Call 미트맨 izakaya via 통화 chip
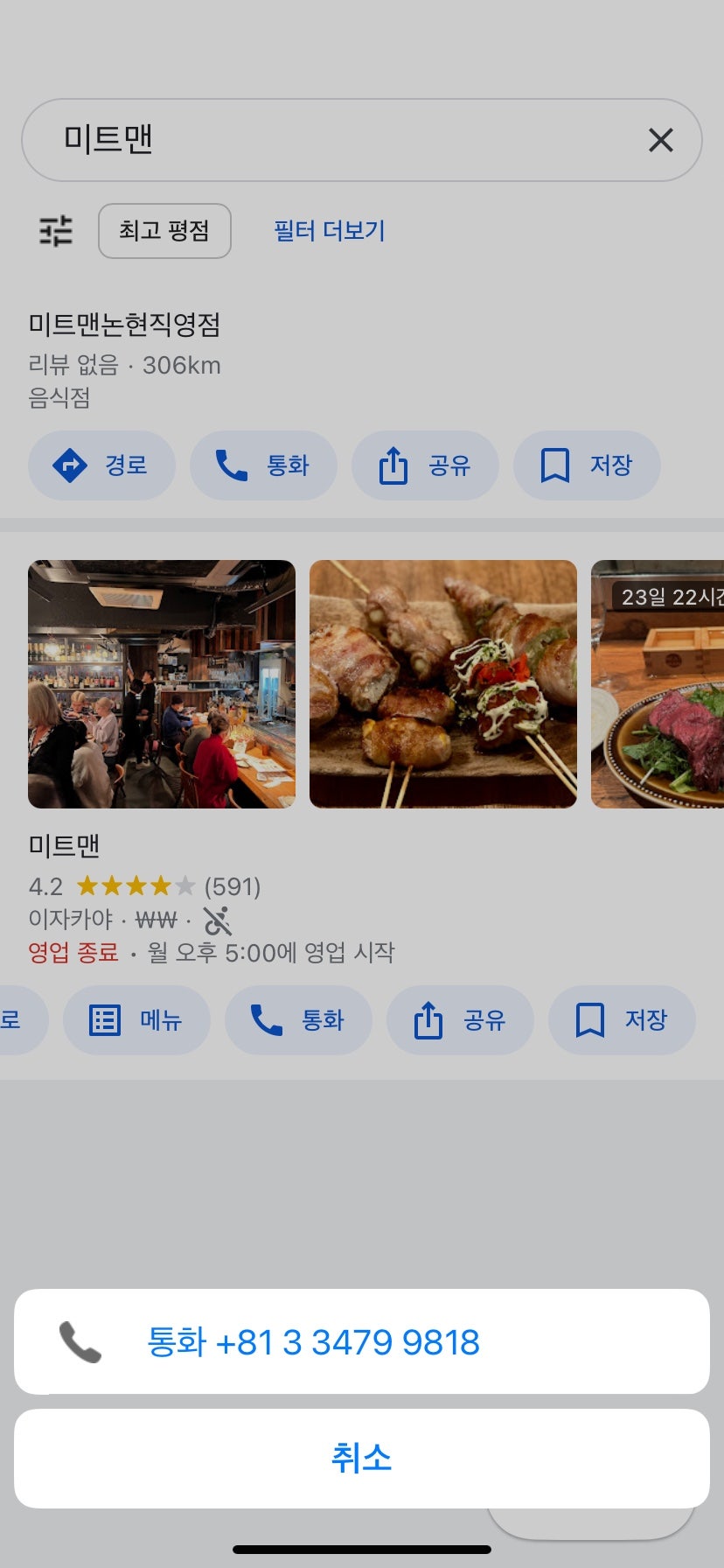 [298, 1020]
